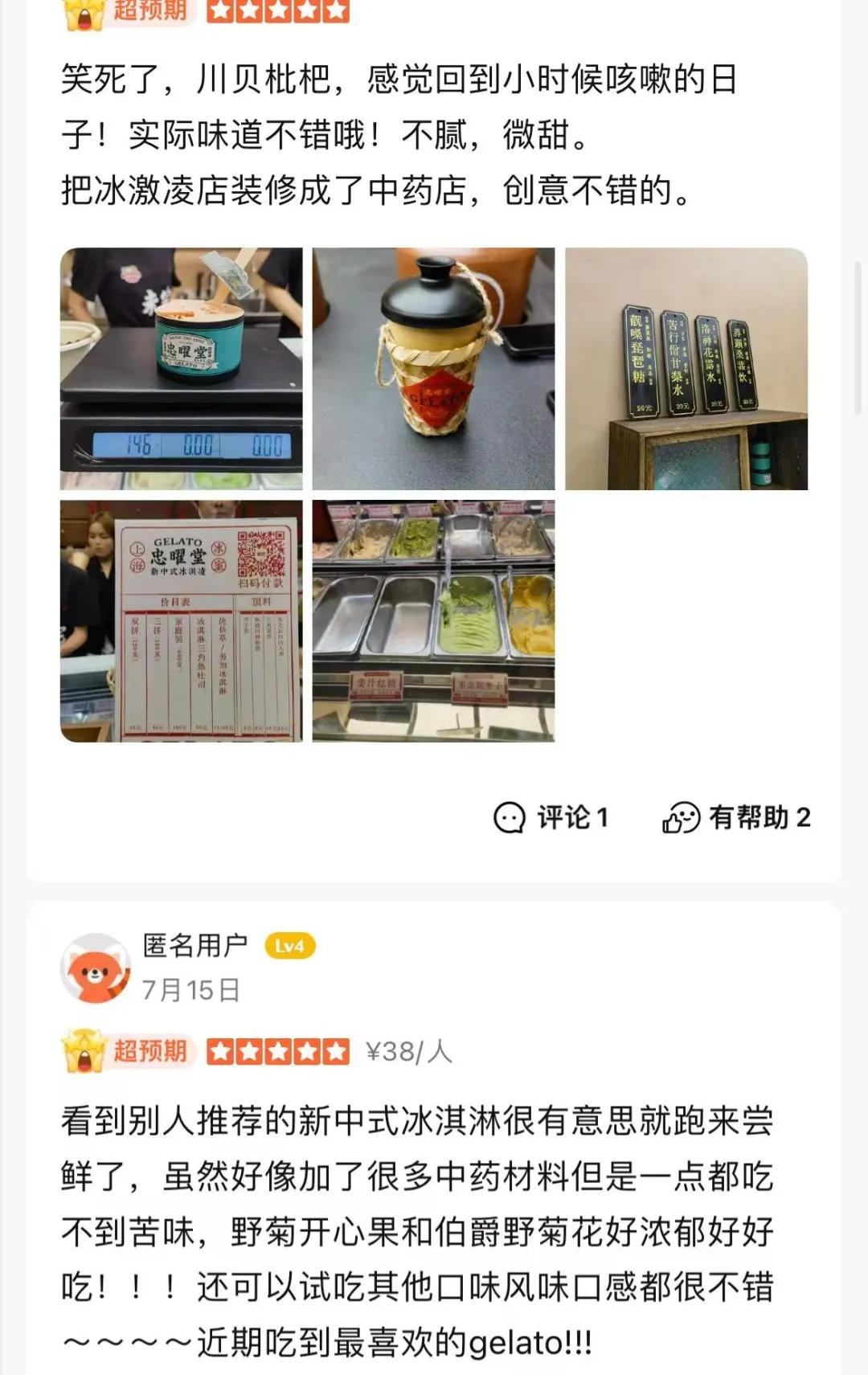Open the woven gelato cup photo
The height and width of the screenshot is (1375, 868).
coord(435,369)
